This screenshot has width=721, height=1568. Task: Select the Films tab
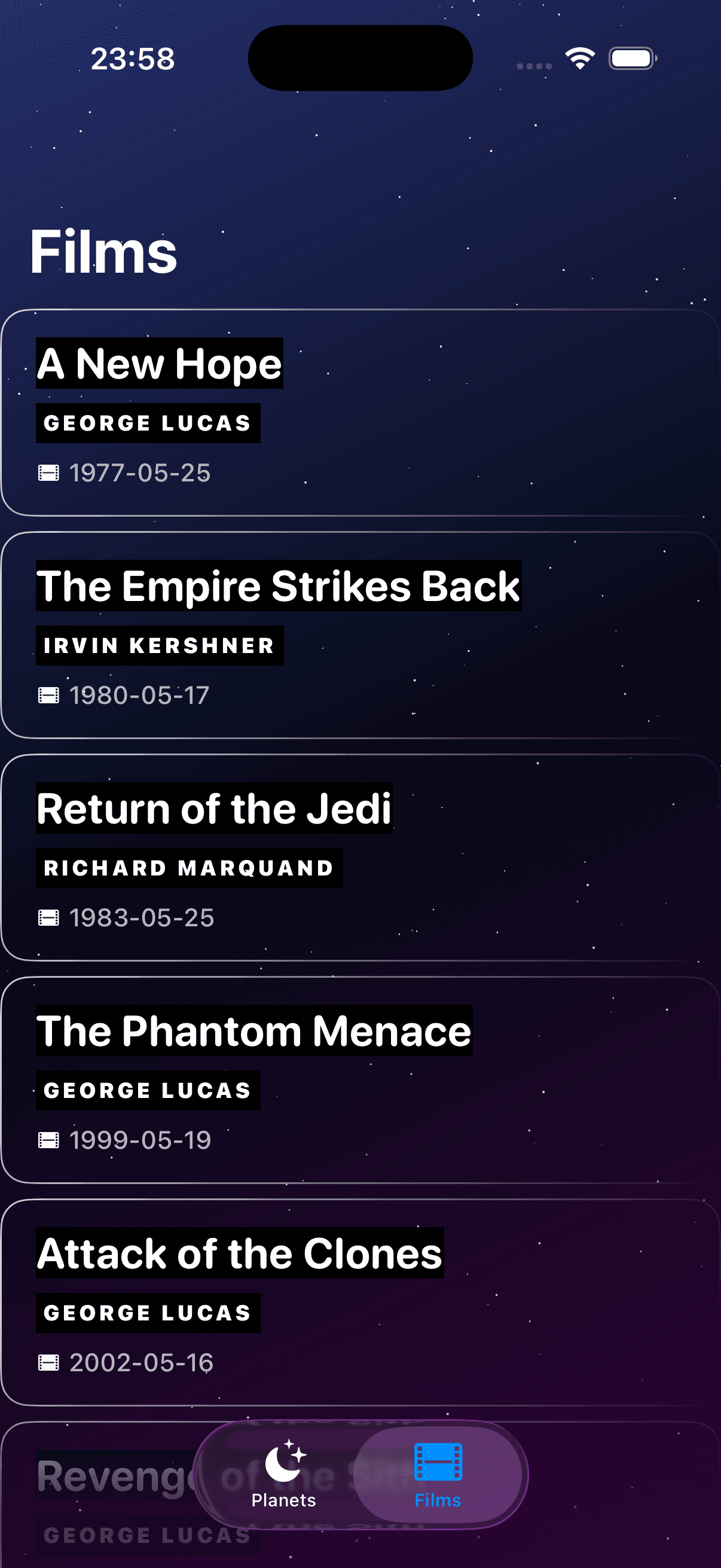tap(438, 1474)
